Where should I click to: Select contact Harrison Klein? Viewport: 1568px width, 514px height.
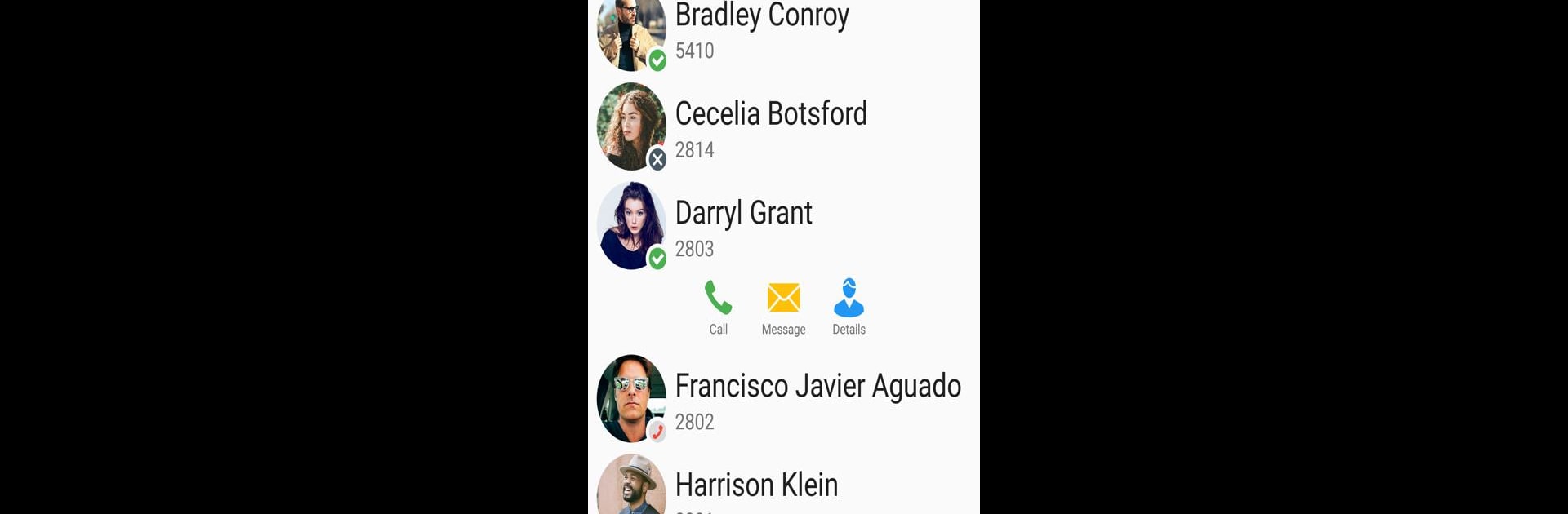756,488
